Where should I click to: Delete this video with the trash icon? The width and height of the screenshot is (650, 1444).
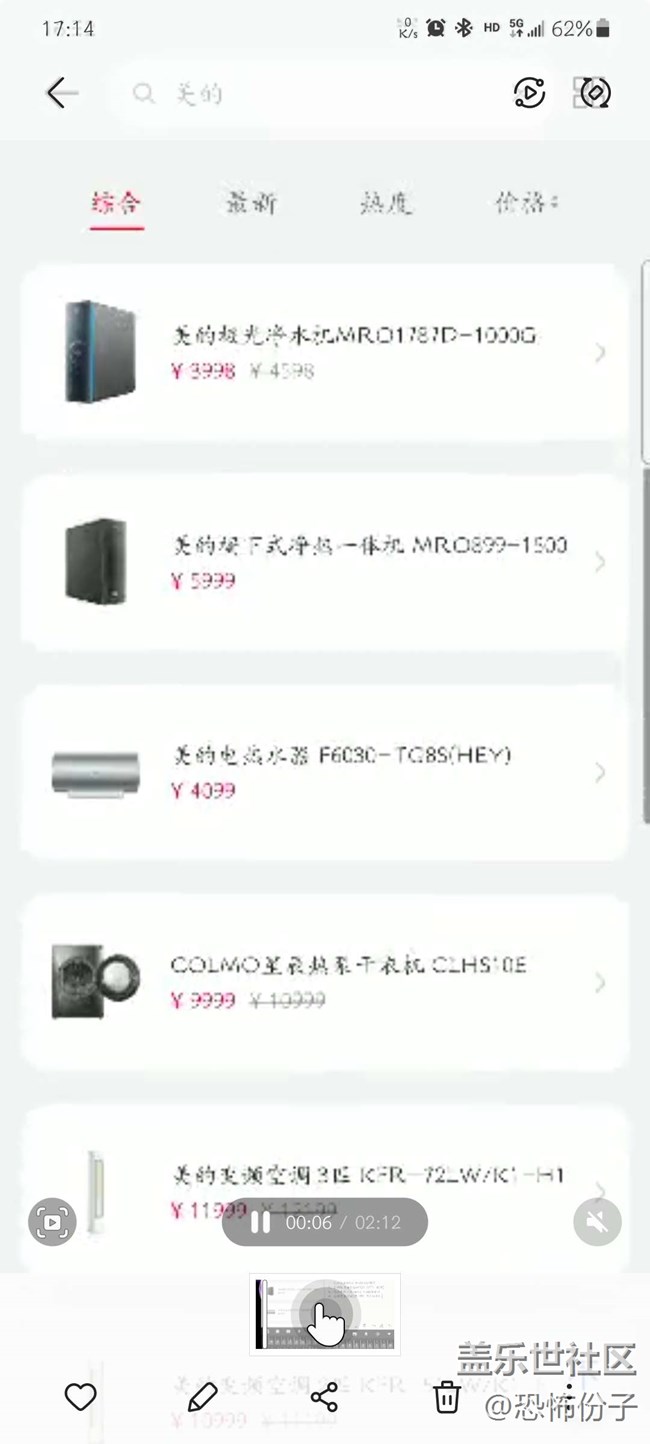click(x=447, y=1396)
